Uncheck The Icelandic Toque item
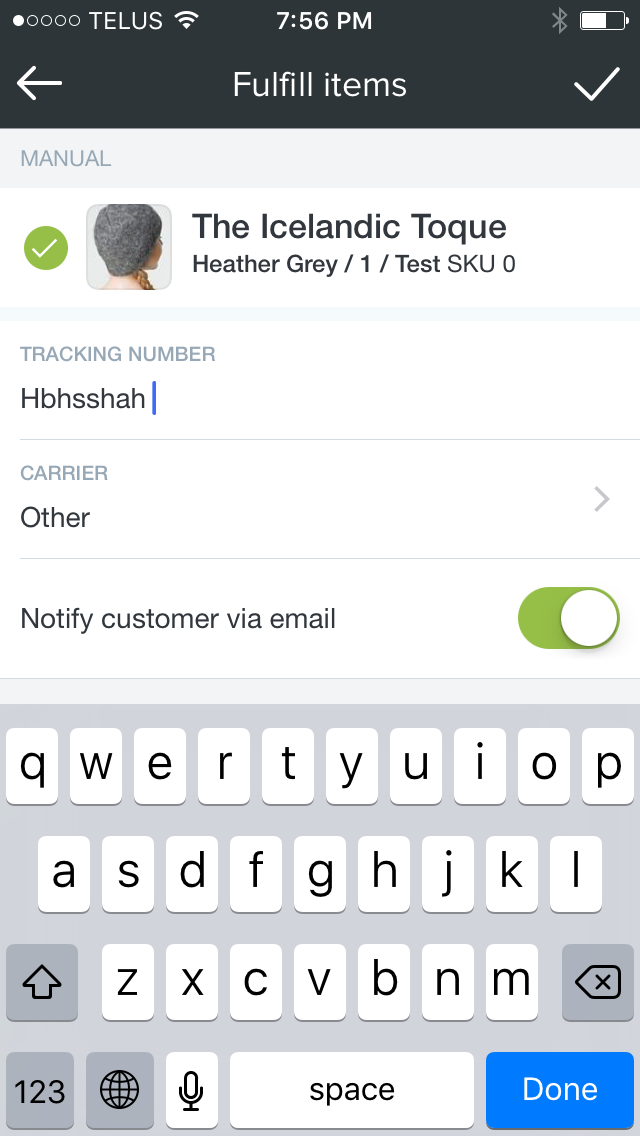This screenshot has height=1136, width=640. pyautogui.click(x=46, y=248)
